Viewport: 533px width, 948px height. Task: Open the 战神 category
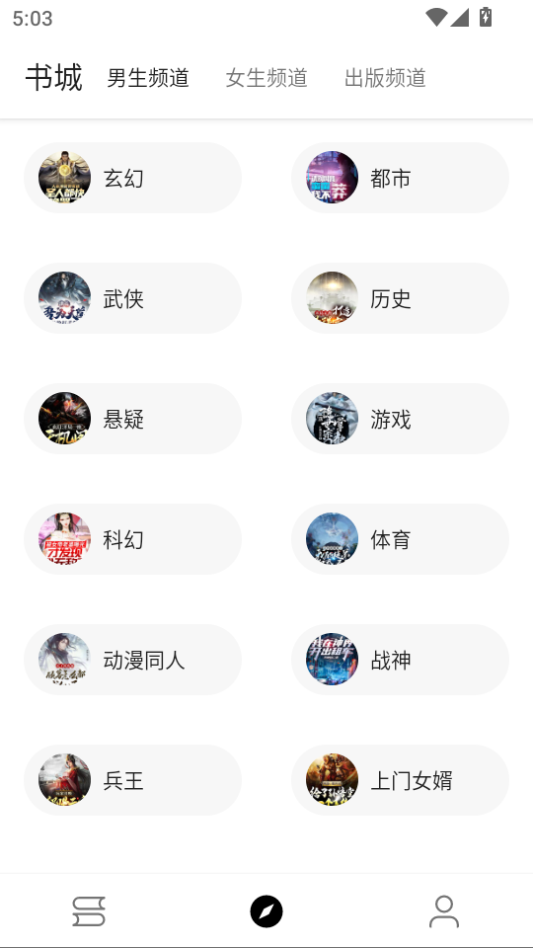[x=400, y=660]
